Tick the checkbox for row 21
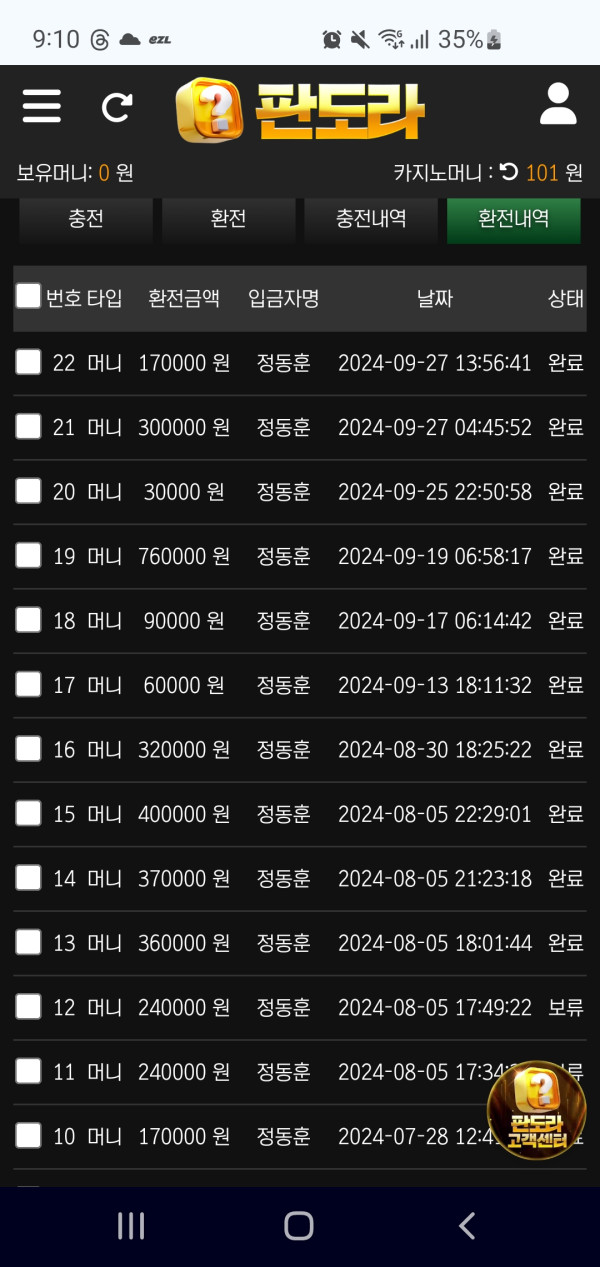The image size is (600, 1267). (x=28, y=427)
